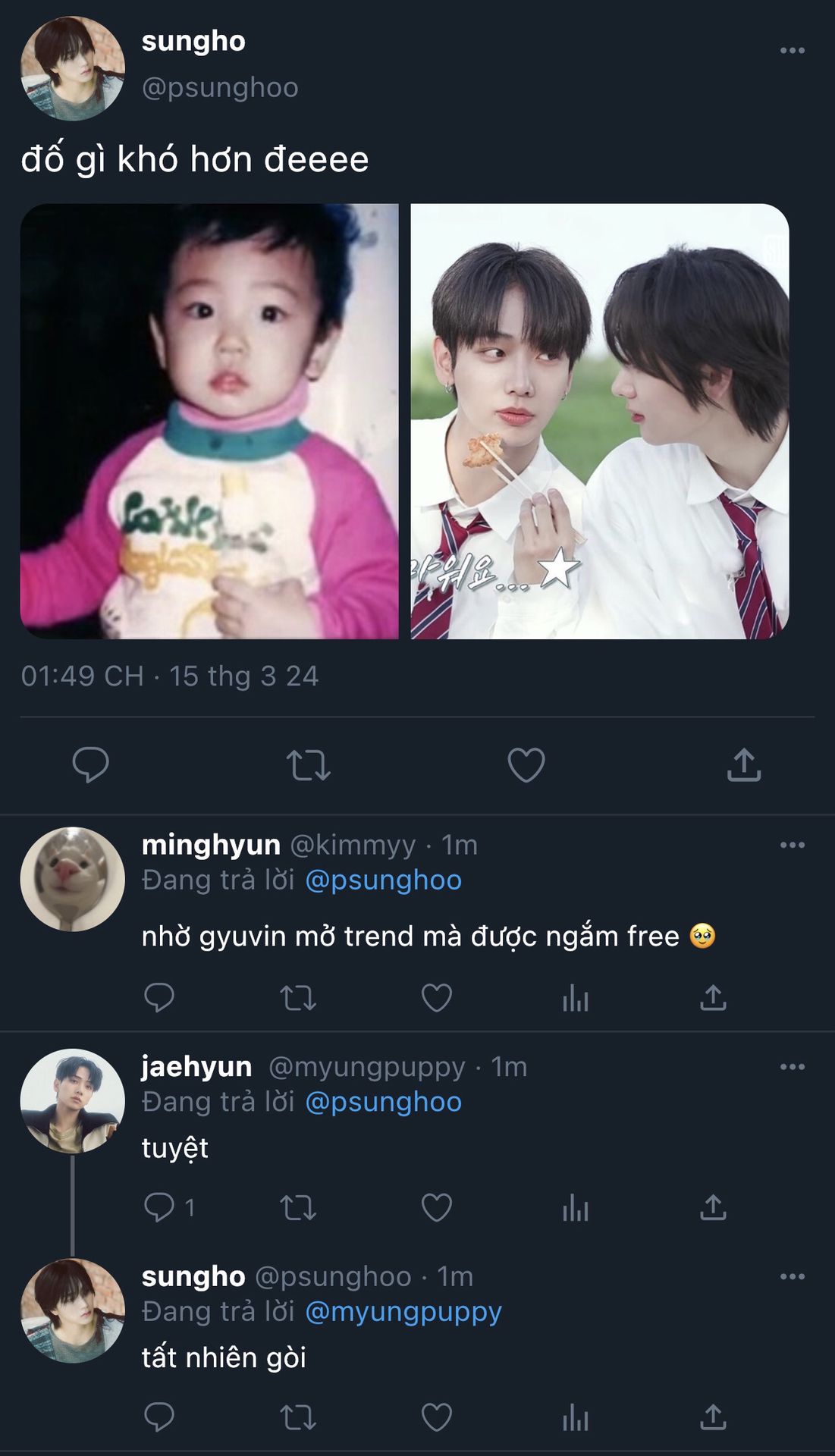Like sungho's main tweet
This screenshot has width=835, height=1456.
point(526,764)
